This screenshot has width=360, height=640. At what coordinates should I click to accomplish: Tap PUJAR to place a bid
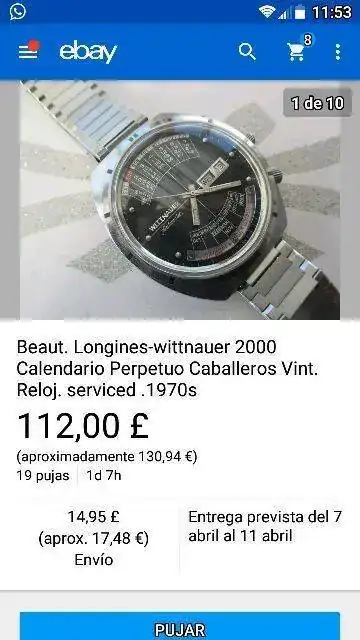tap(180, 626)
